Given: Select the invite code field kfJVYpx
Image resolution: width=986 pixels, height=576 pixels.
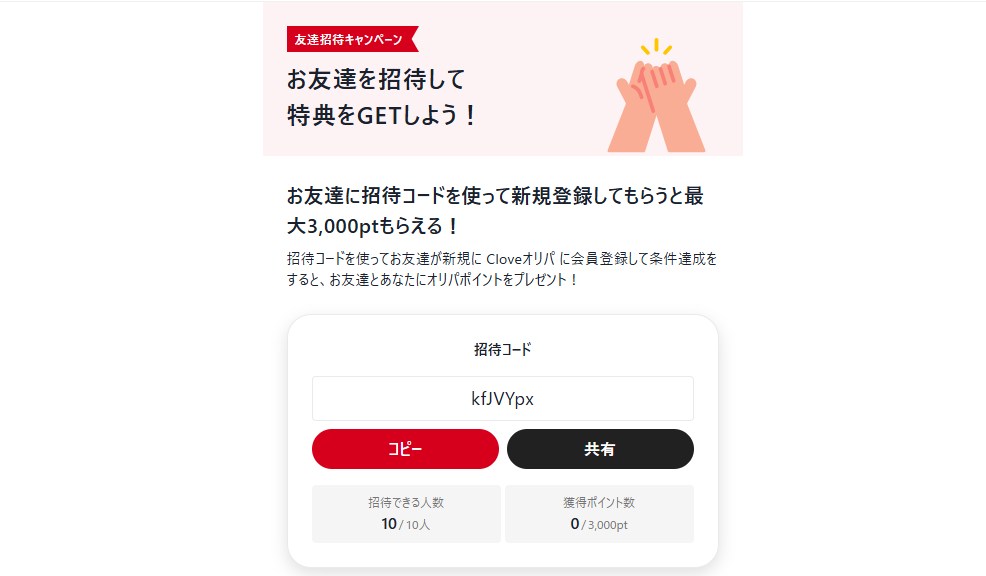Looking at the screenshot, I should [502, 398].
